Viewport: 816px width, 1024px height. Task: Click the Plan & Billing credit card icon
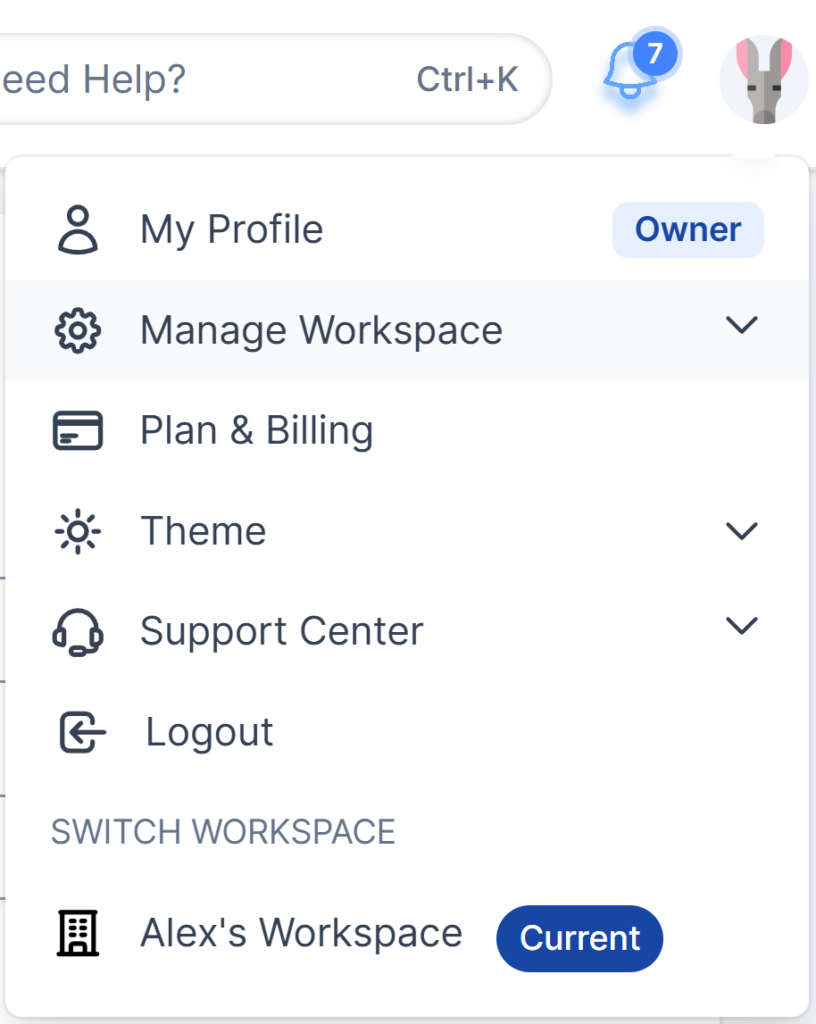[x=78, y=430]
